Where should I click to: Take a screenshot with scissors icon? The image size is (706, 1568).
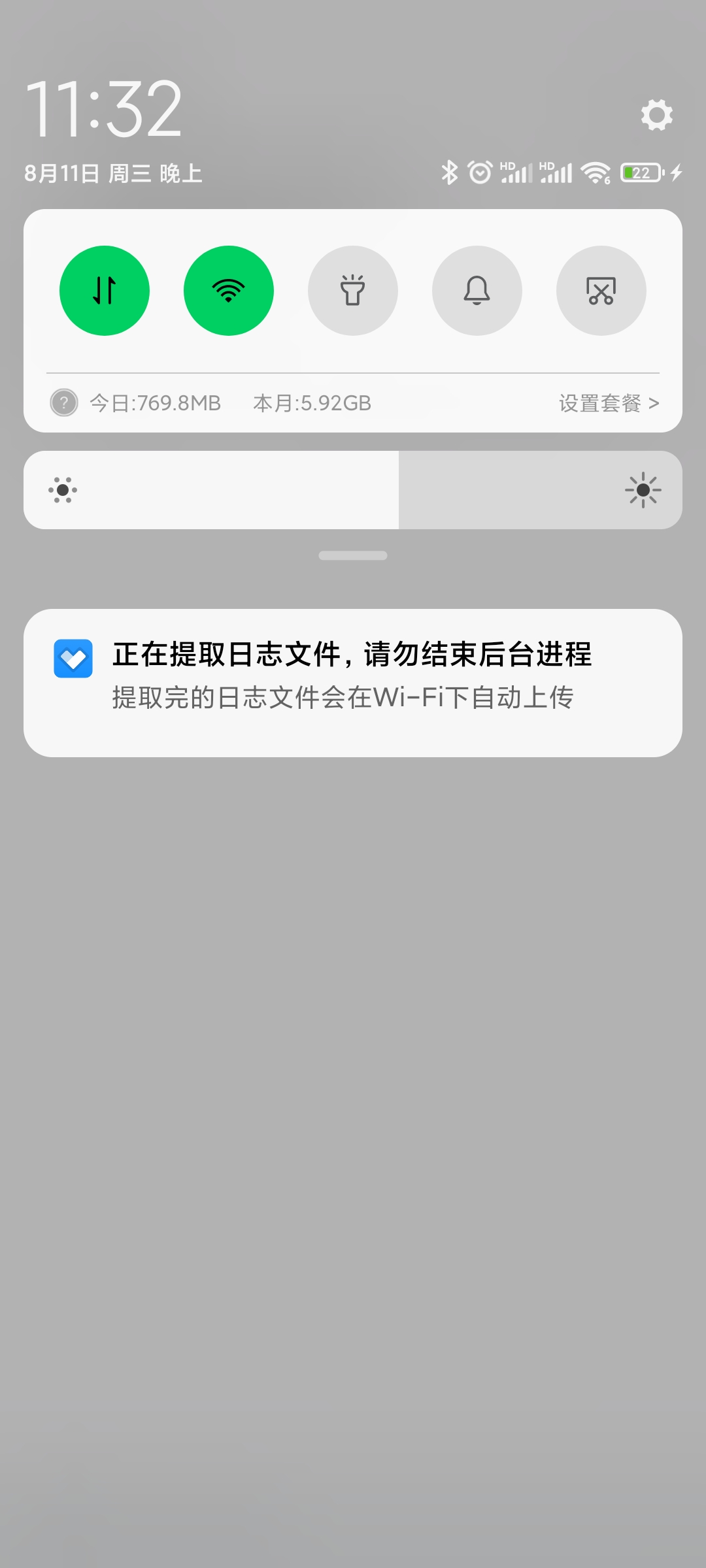[x=601, y=291]
